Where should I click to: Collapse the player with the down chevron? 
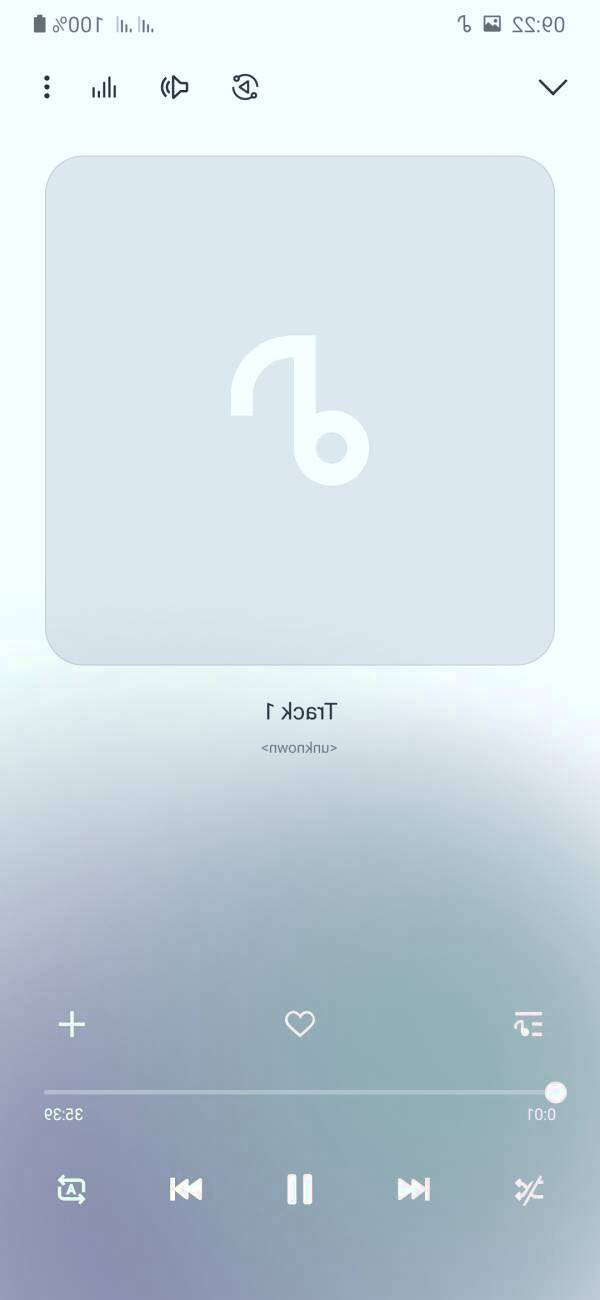click(x=552, y=87)
